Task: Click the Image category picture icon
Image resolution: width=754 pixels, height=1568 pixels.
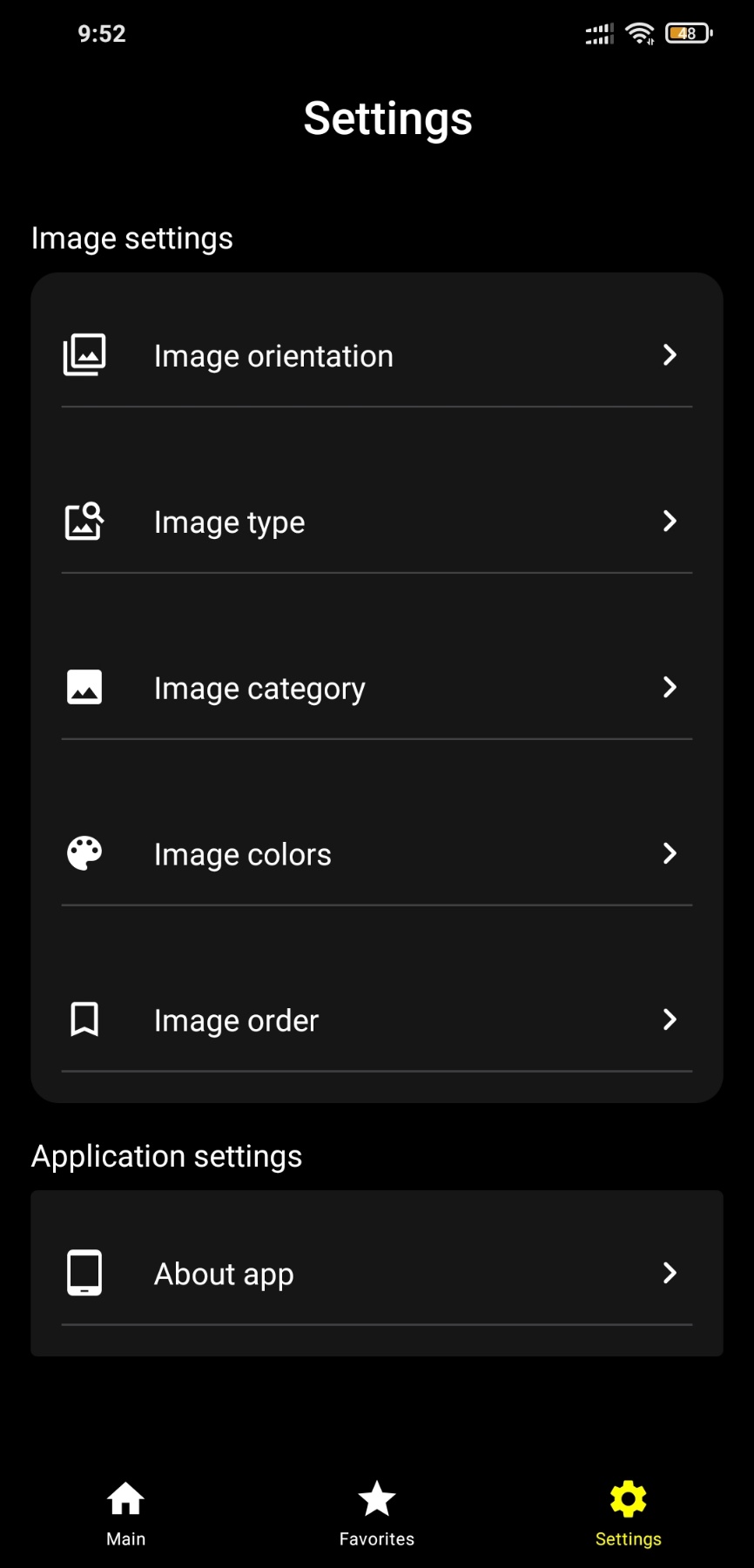Action: (85, 687)
